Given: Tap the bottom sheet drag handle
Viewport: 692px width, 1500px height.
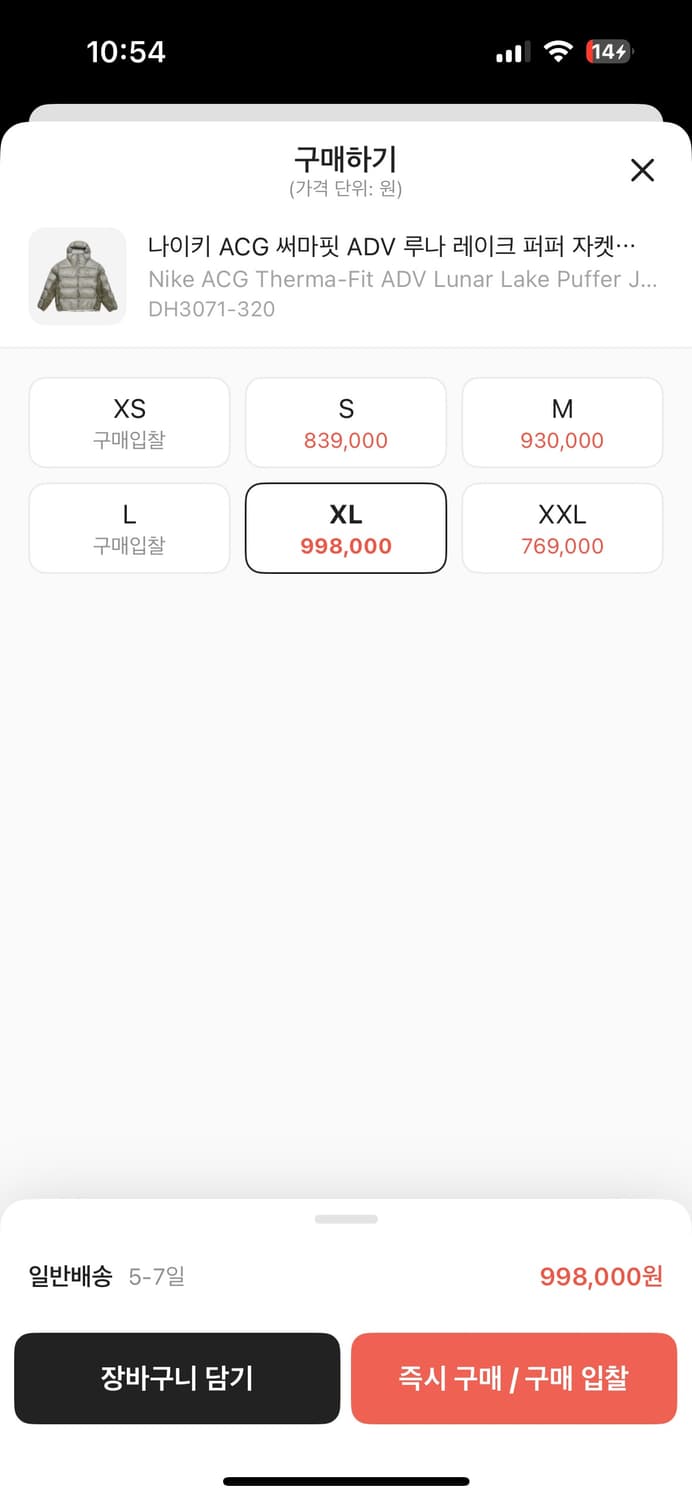Looking at the screenshot, I should (x=346, y=1219).
